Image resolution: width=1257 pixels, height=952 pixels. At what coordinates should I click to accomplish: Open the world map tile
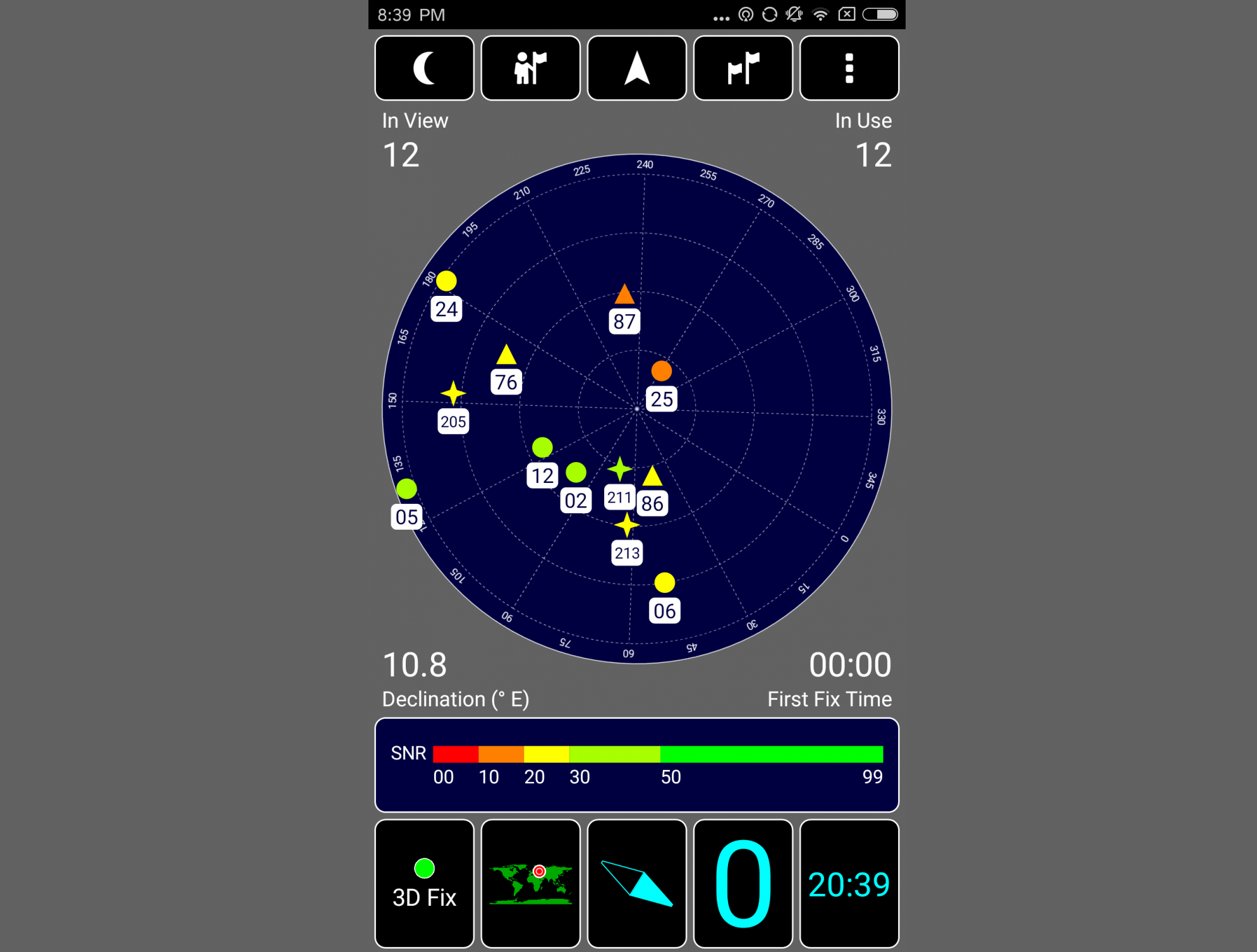coord(530,883)
